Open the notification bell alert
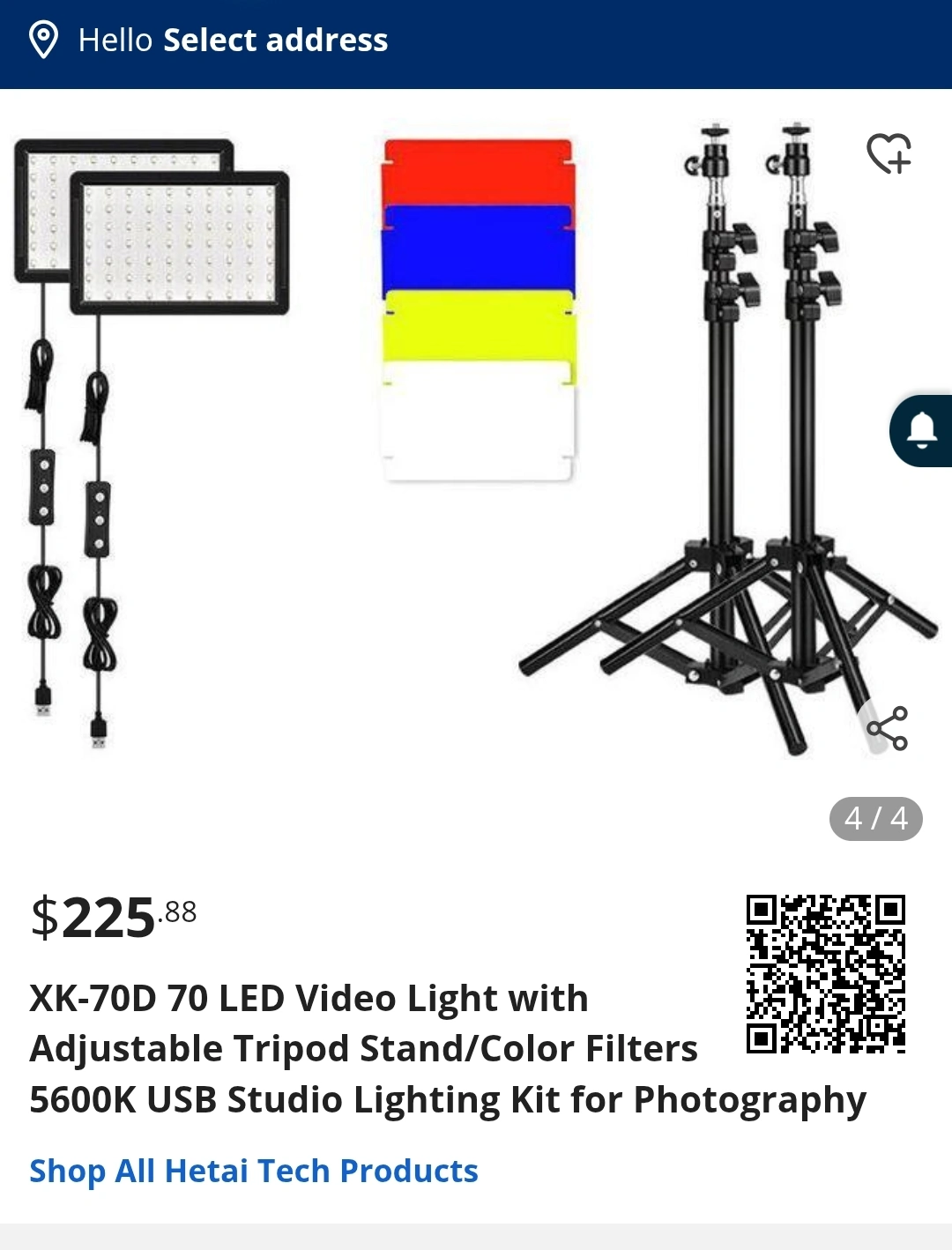The image size is (952, 1250). tap(922, 431)
